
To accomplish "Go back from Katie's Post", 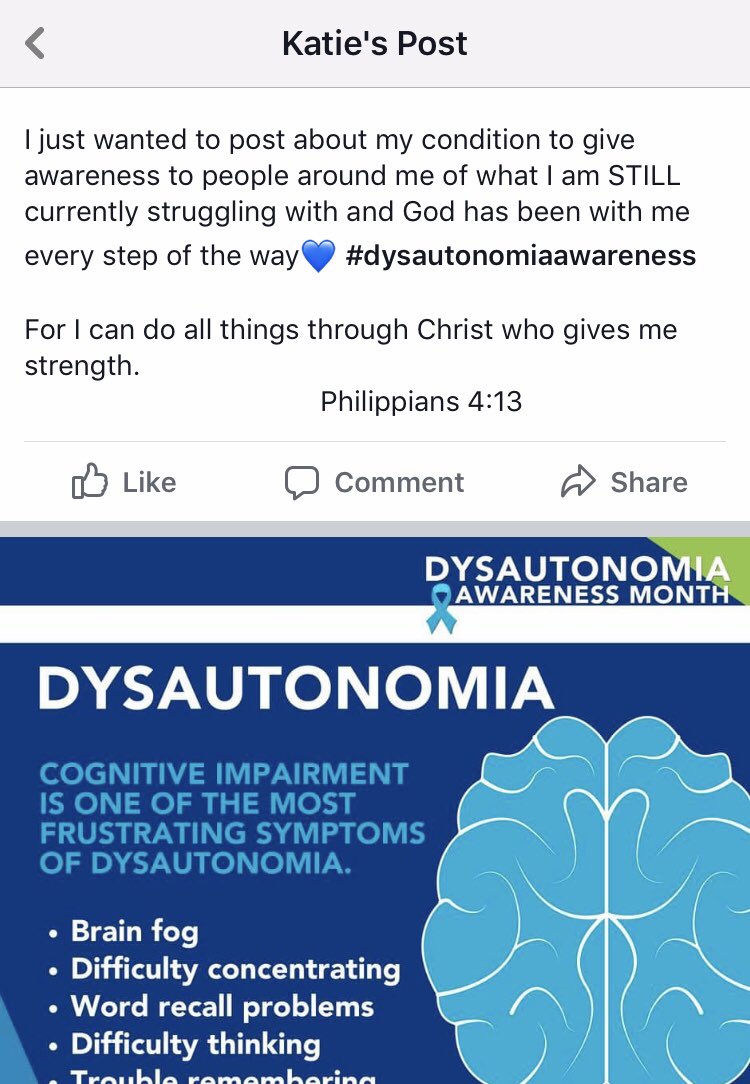I will (36, 44).
